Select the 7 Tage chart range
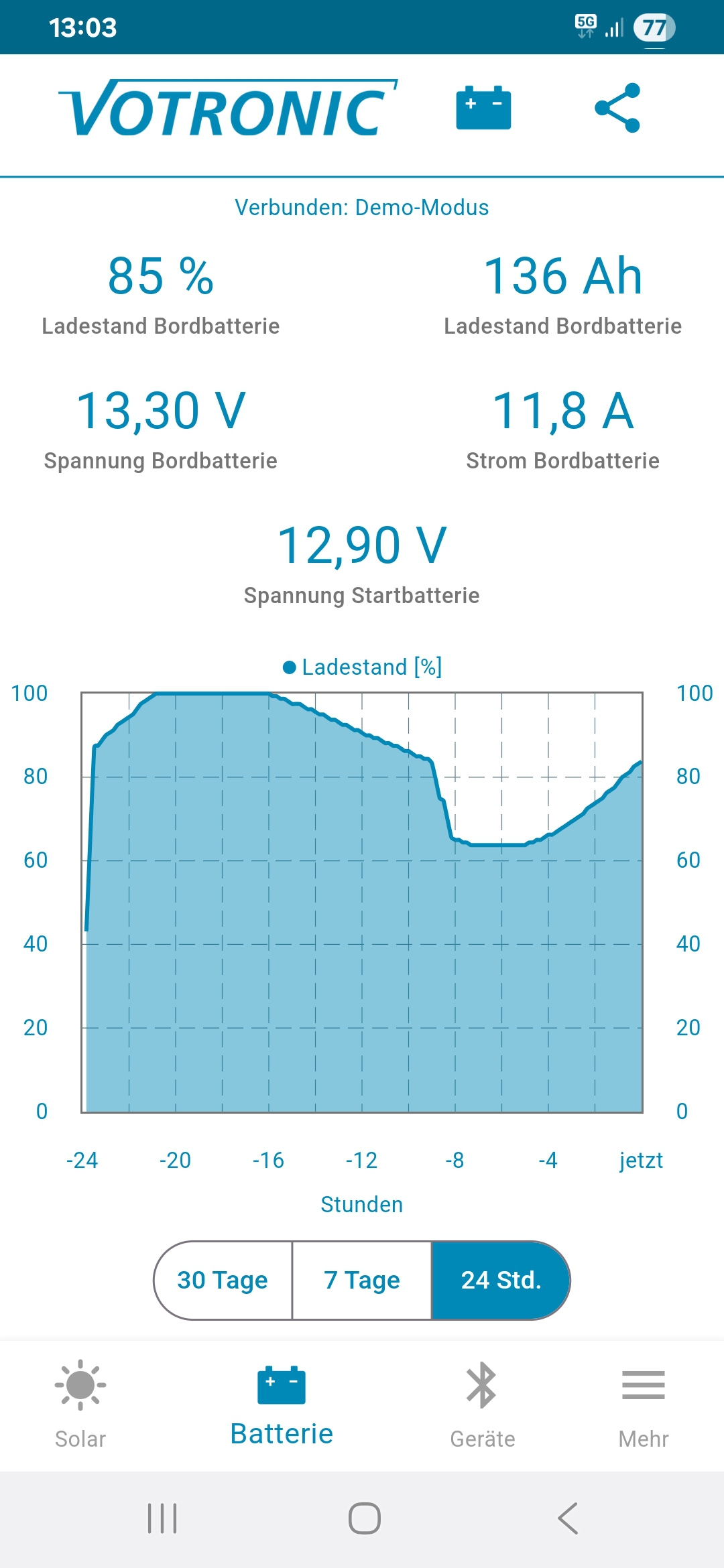Screen dimensions: 724x1568 (362, 1280)
